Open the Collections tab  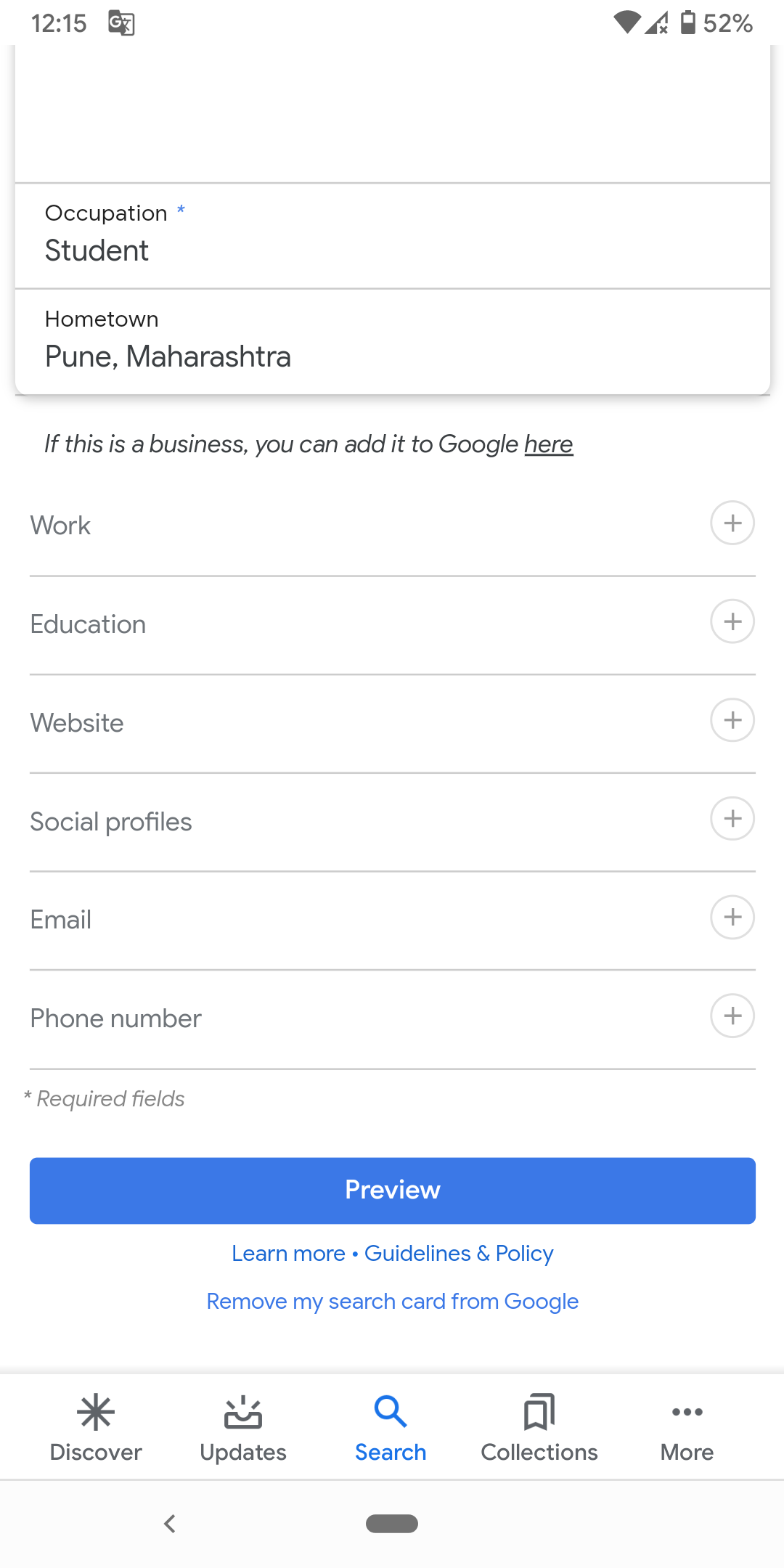click(539, 1427)
